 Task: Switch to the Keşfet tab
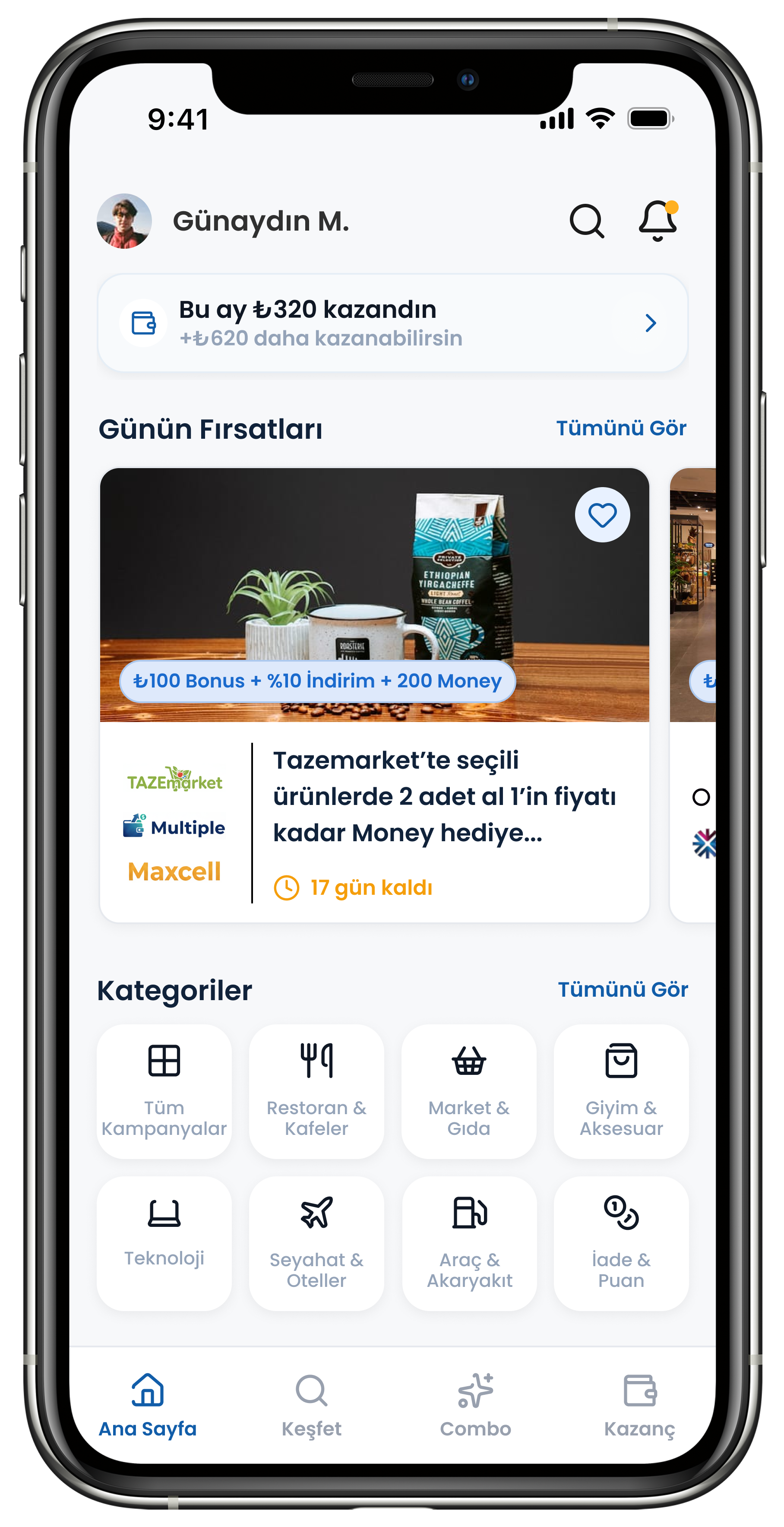312,1405
